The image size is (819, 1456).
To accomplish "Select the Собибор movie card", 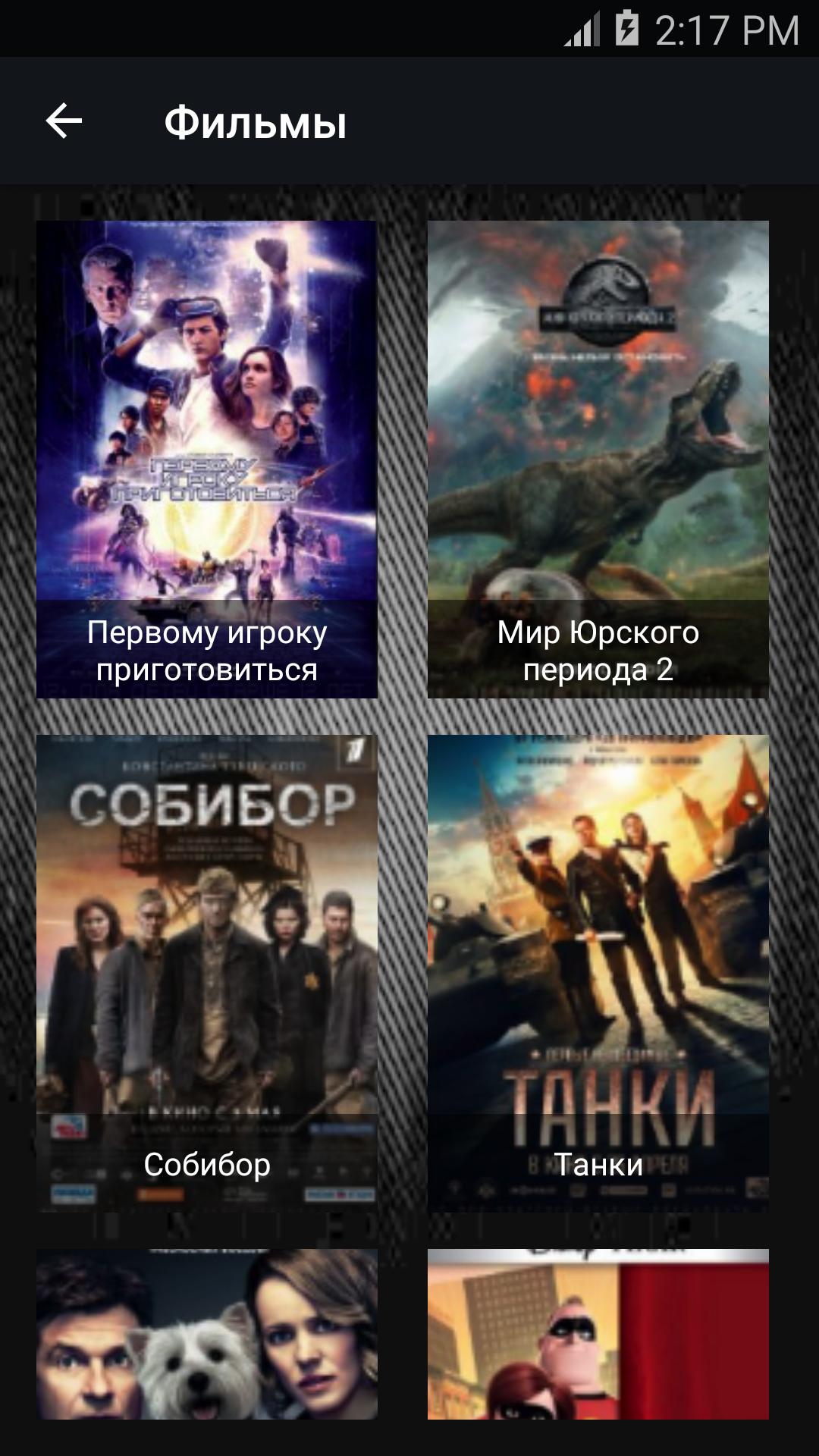I will (206, 973).
